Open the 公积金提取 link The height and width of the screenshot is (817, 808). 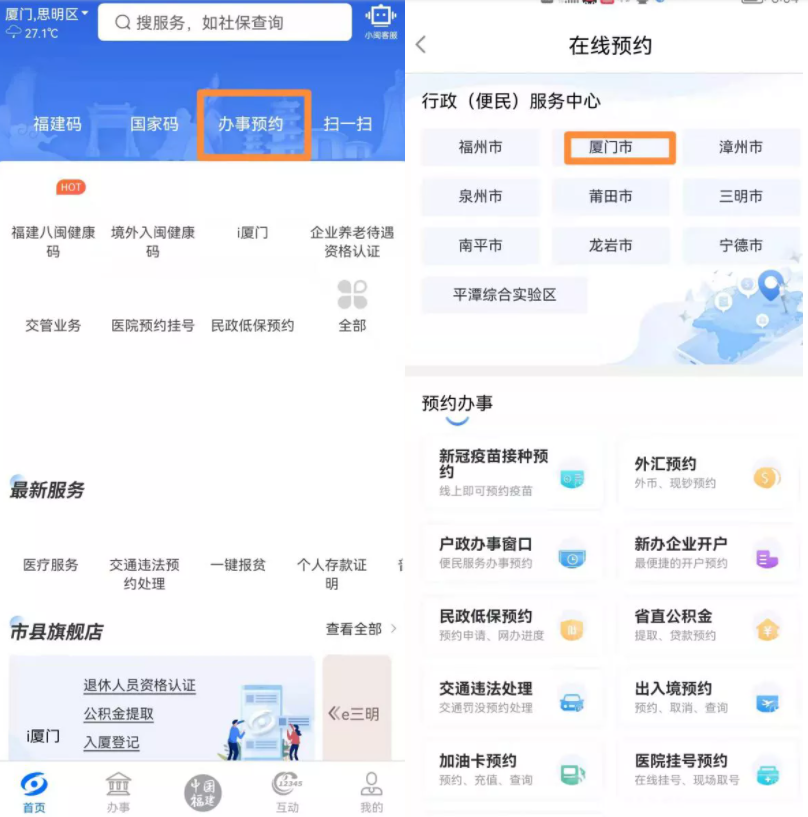click(x=119, y=714)
